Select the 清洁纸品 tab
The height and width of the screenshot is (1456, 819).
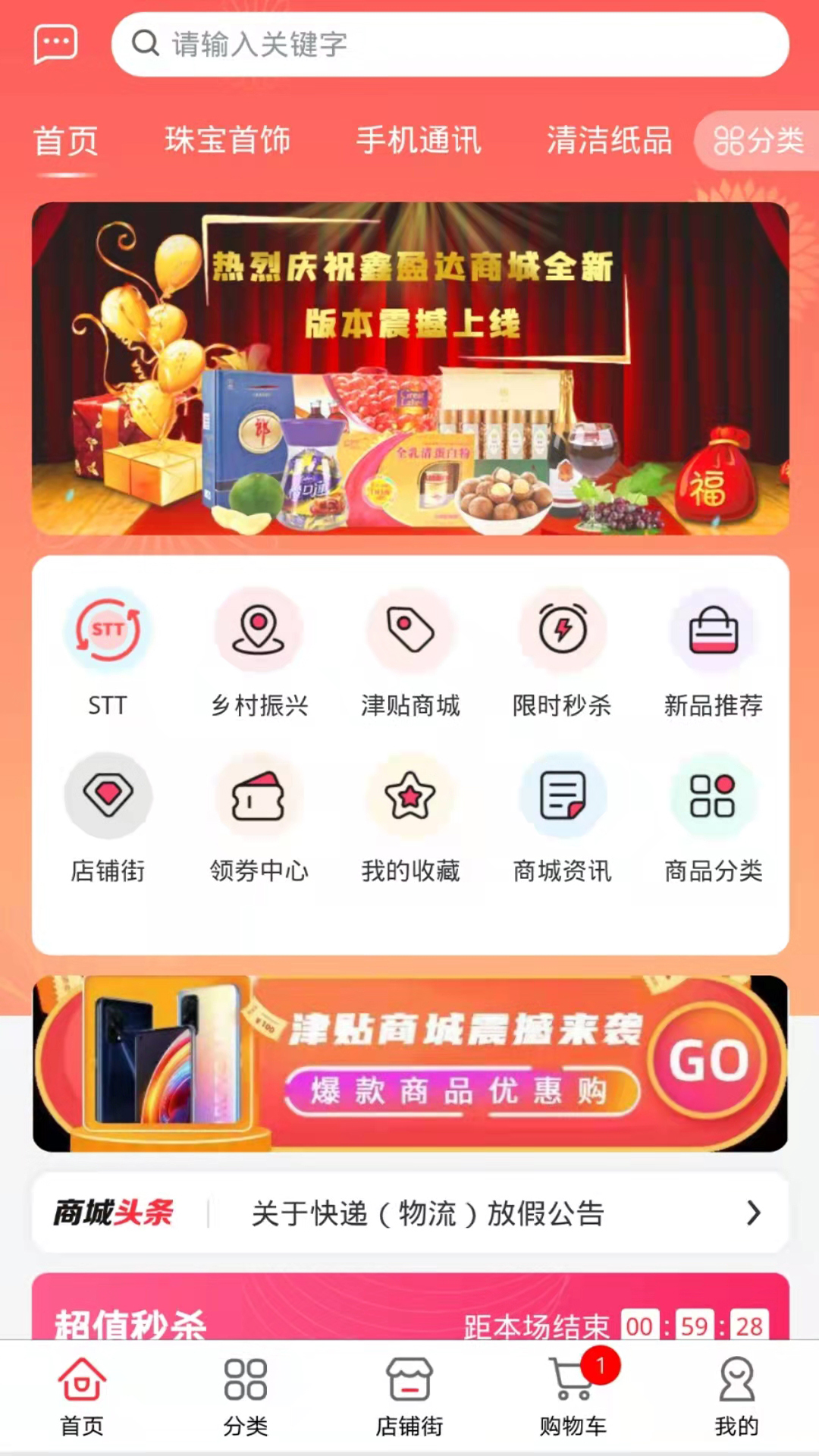[x=610, y=140]
